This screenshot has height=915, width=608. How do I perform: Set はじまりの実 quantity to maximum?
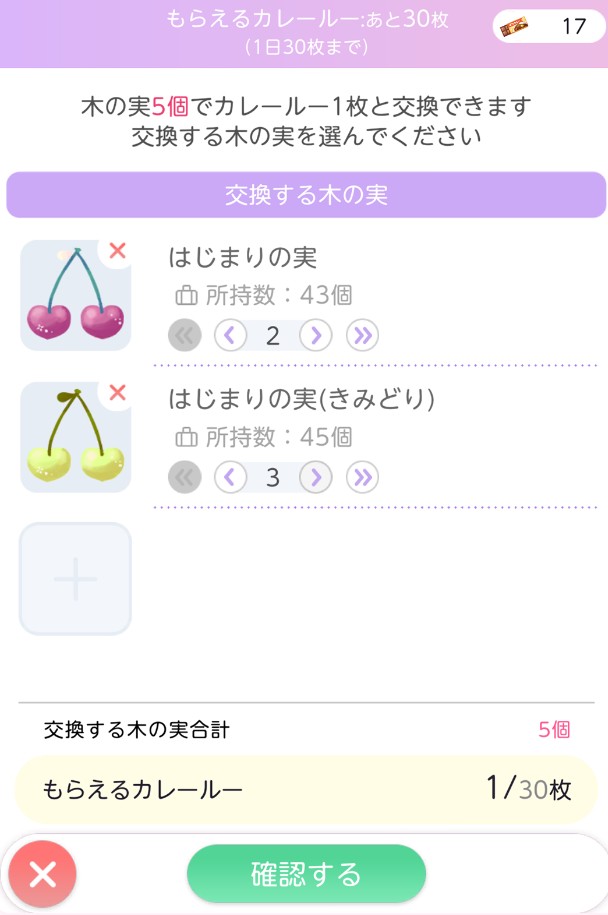pos(362,336)
